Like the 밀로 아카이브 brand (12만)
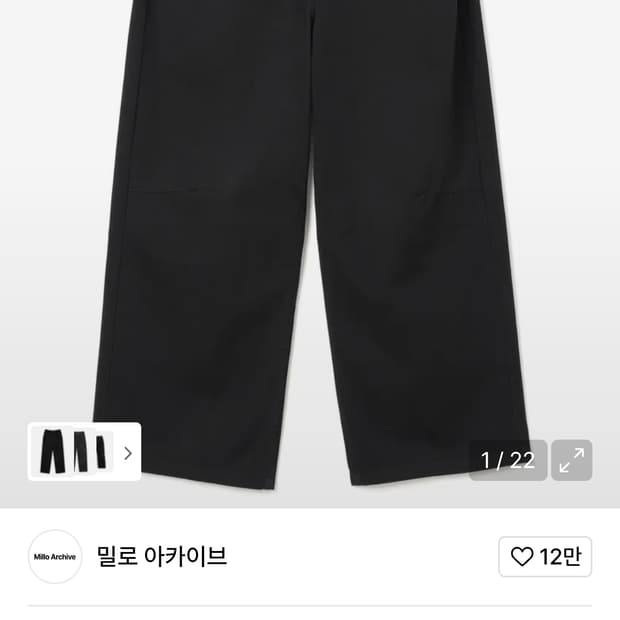This screenshot has height=620, width=620. 545,556
